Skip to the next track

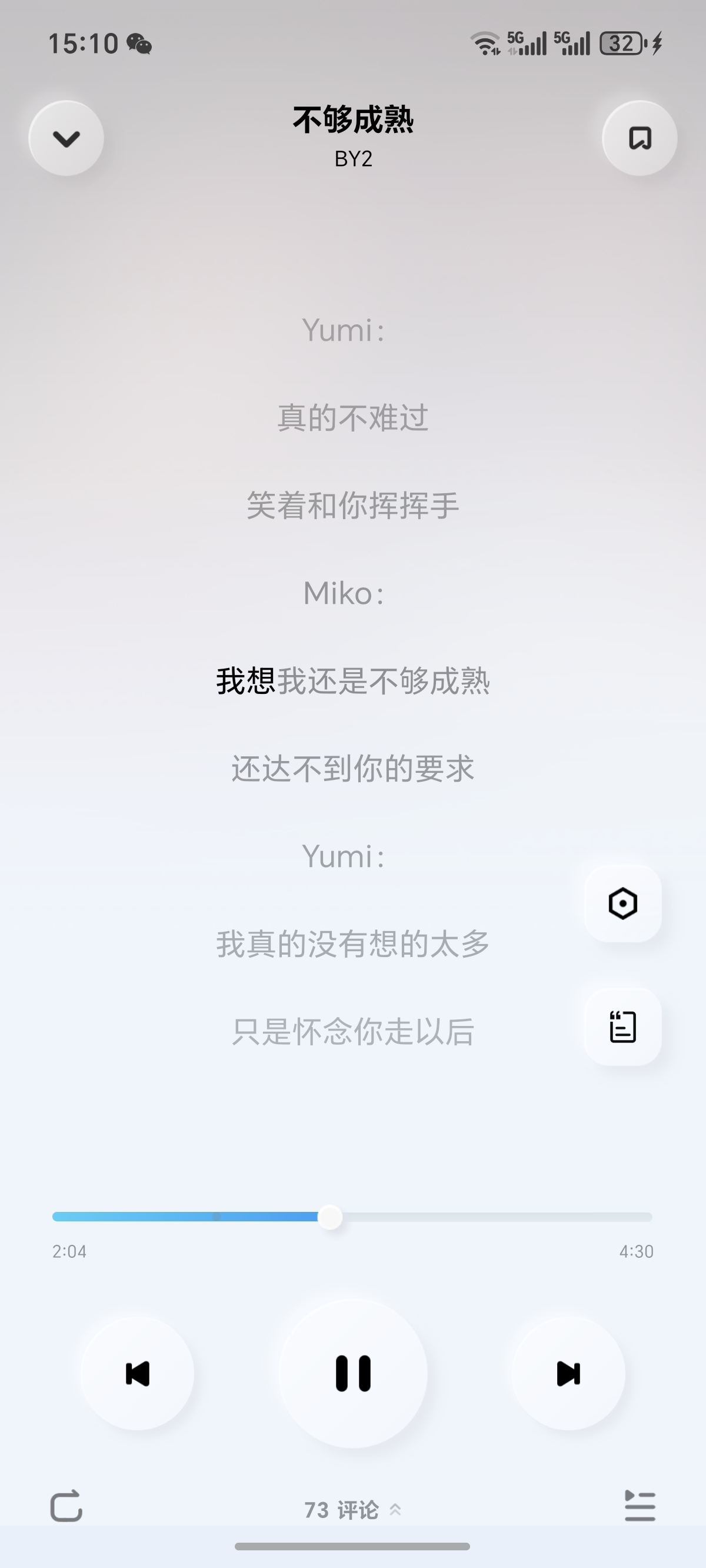[568, 1374]
